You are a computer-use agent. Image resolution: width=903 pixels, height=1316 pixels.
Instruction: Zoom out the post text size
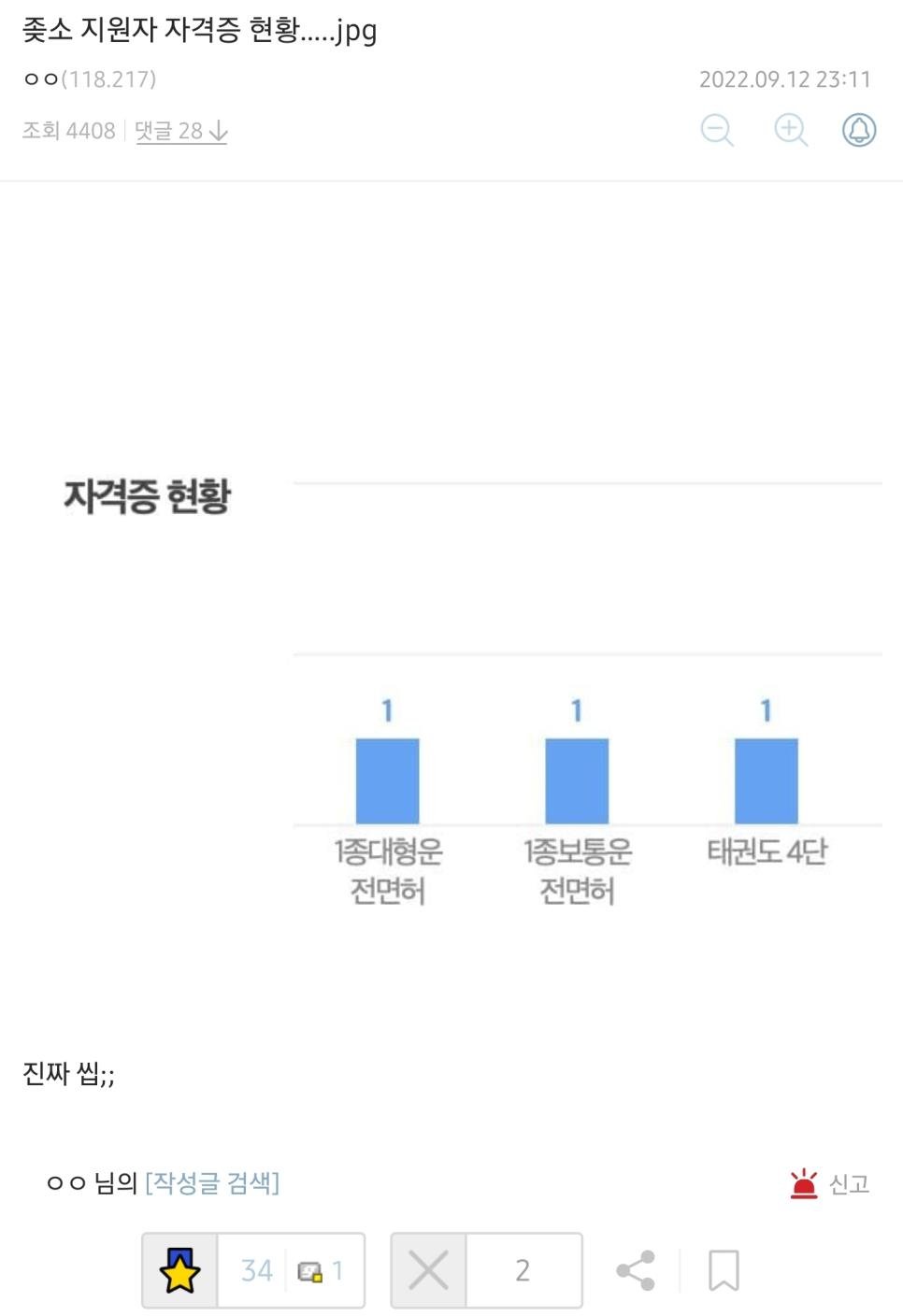click(x=717, y=130)
